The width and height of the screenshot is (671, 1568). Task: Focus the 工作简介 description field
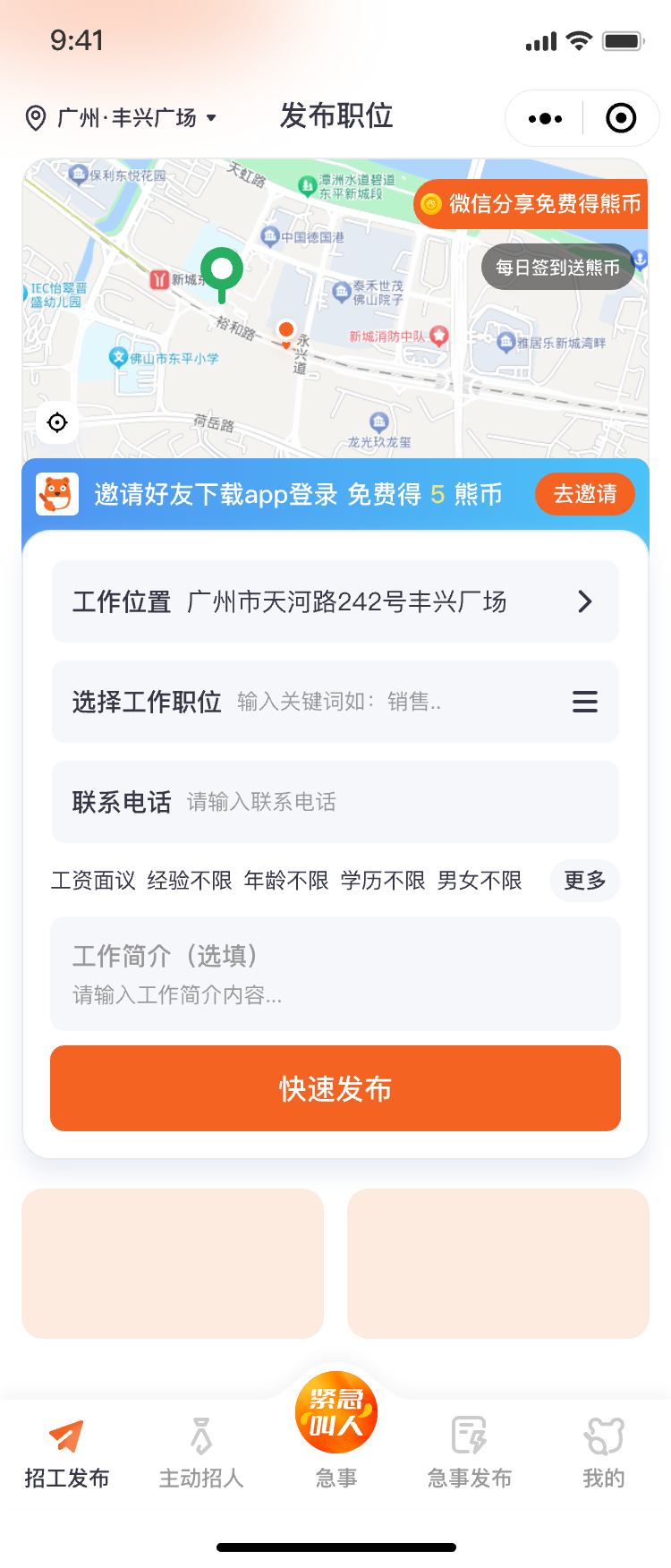click(335, 974)
